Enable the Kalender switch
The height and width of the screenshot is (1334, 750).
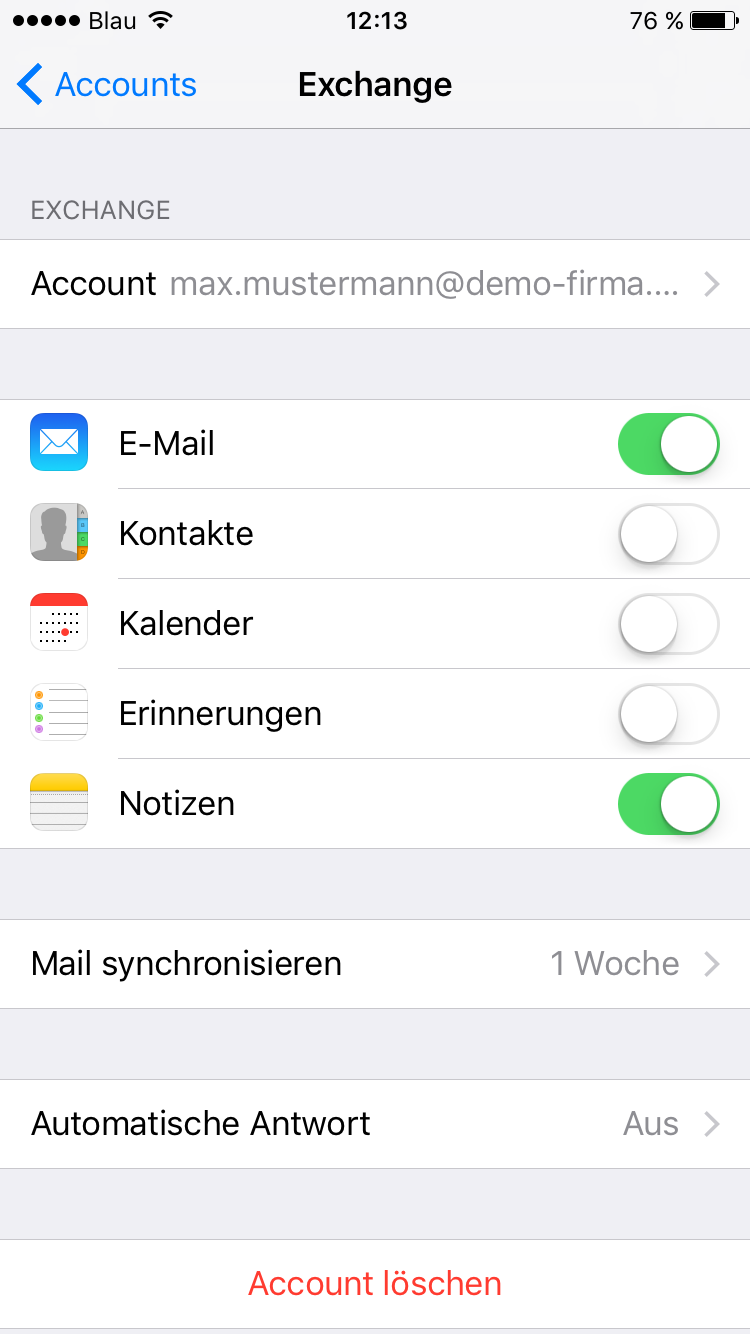668,624
